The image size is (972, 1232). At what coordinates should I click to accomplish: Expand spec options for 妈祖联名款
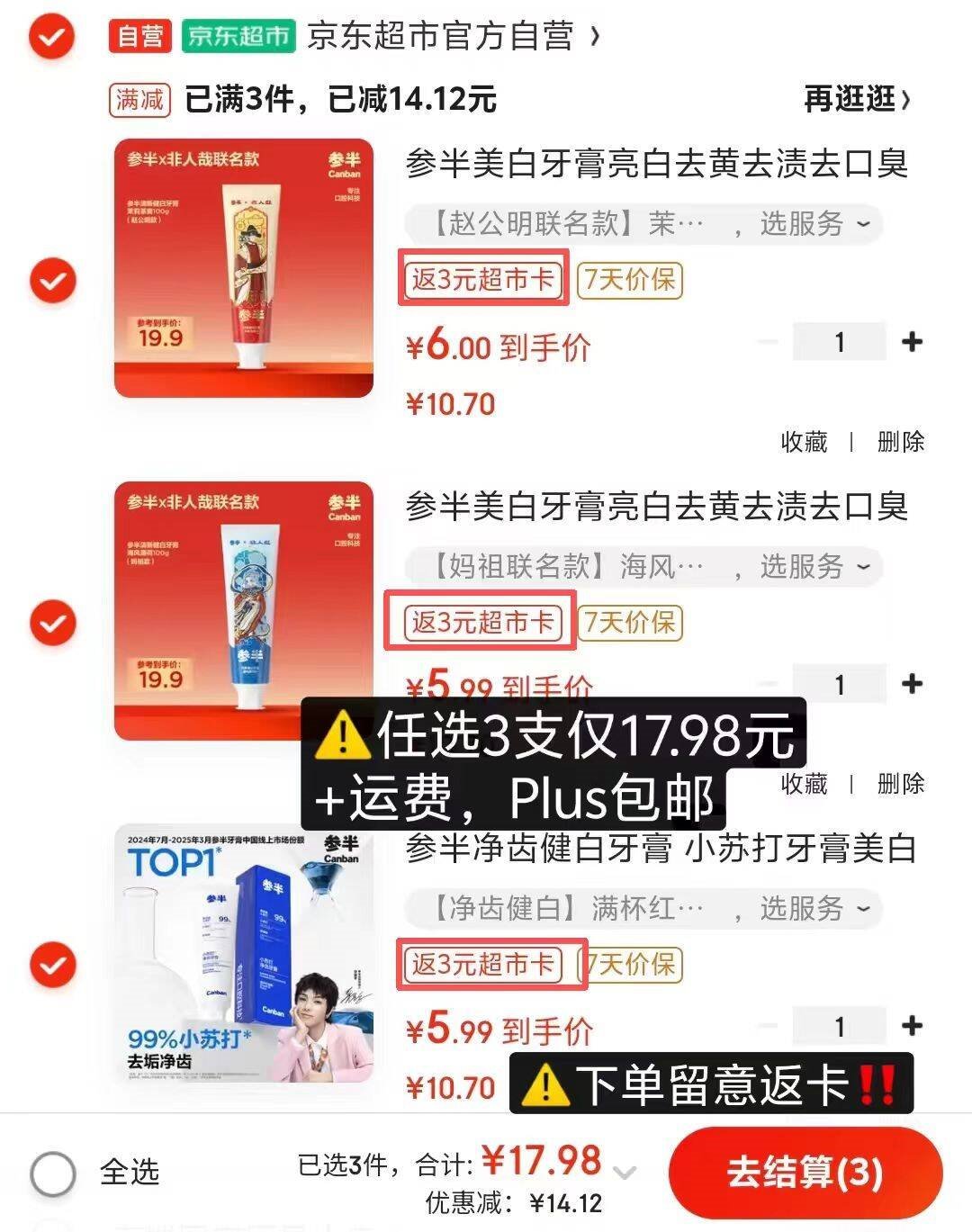coord(643,566)
